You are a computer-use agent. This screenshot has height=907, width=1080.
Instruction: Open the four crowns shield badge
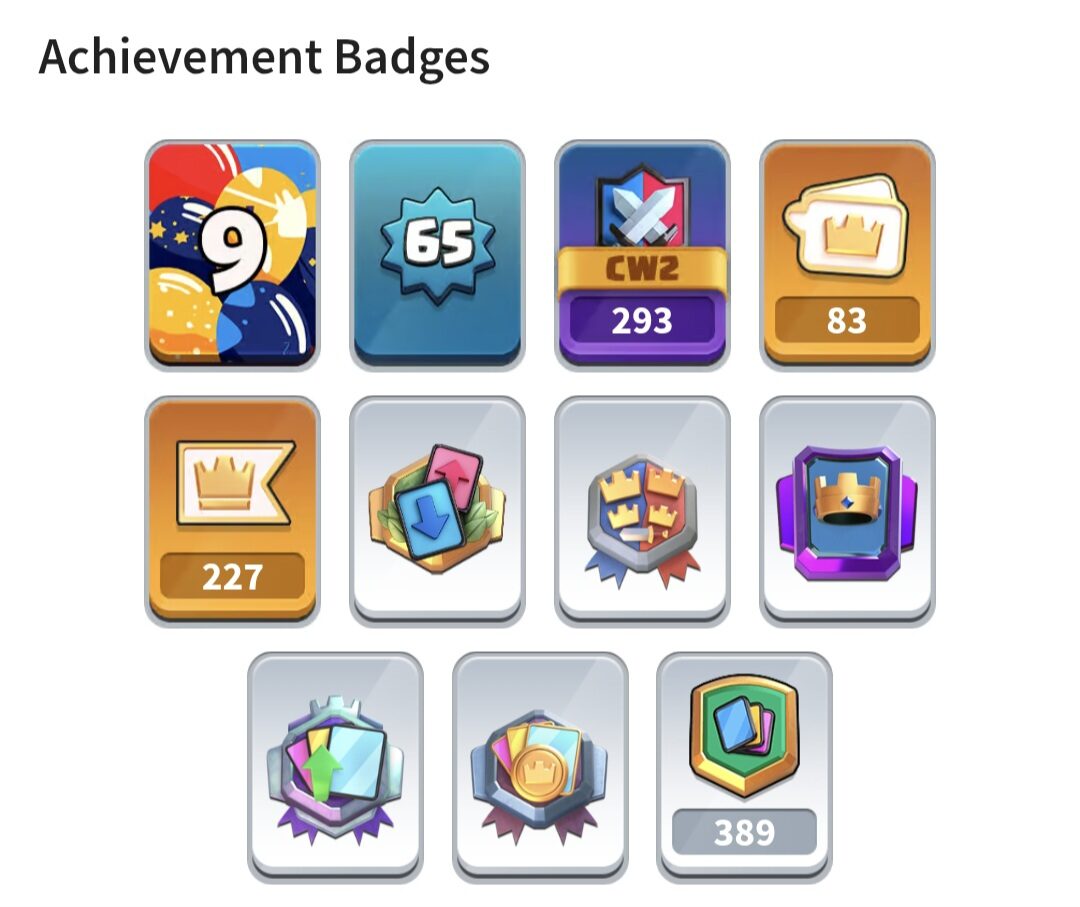pyautogui.click(x=642, y=511)
